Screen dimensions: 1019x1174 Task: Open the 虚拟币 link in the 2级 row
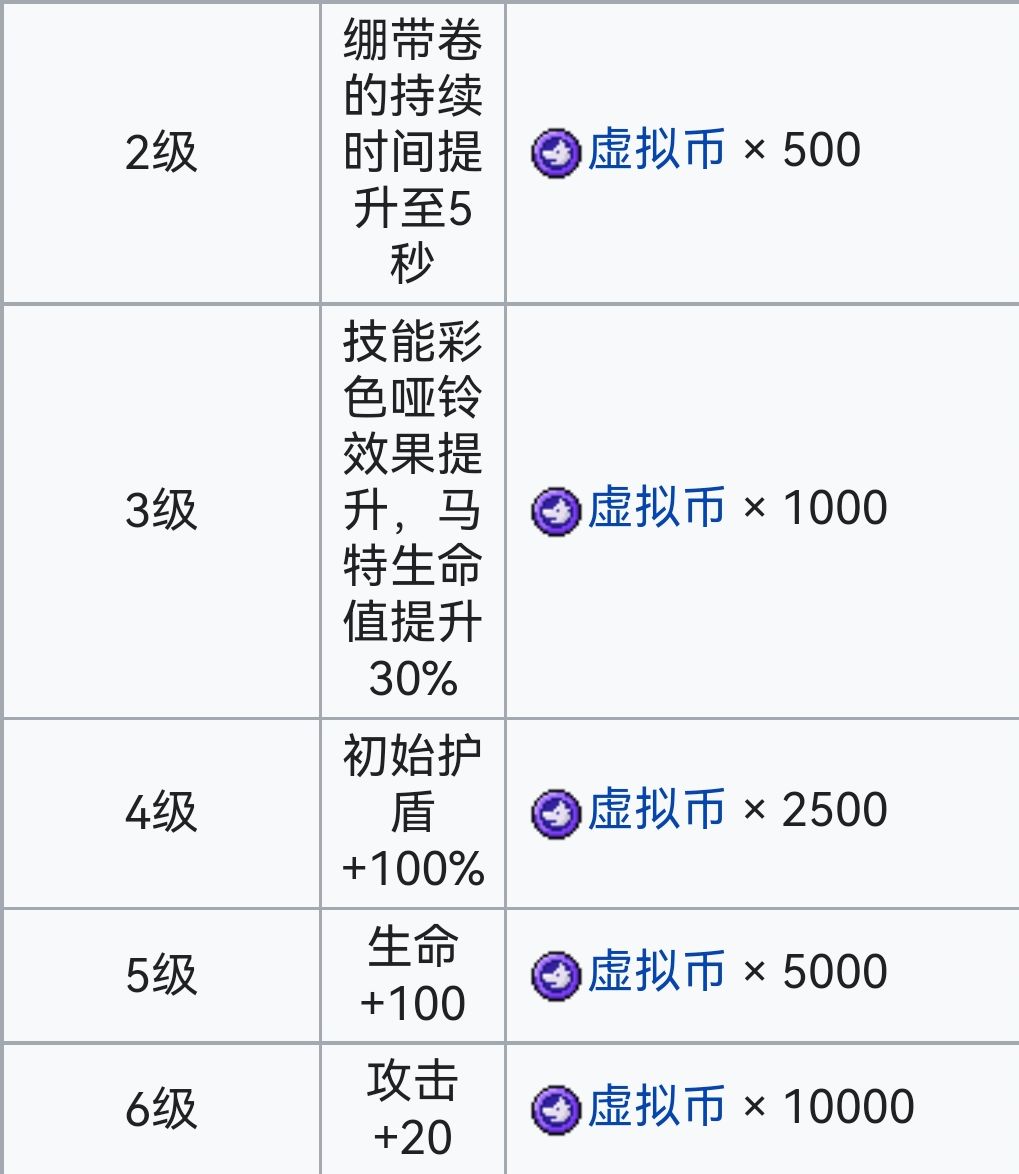tap(656, 152)
